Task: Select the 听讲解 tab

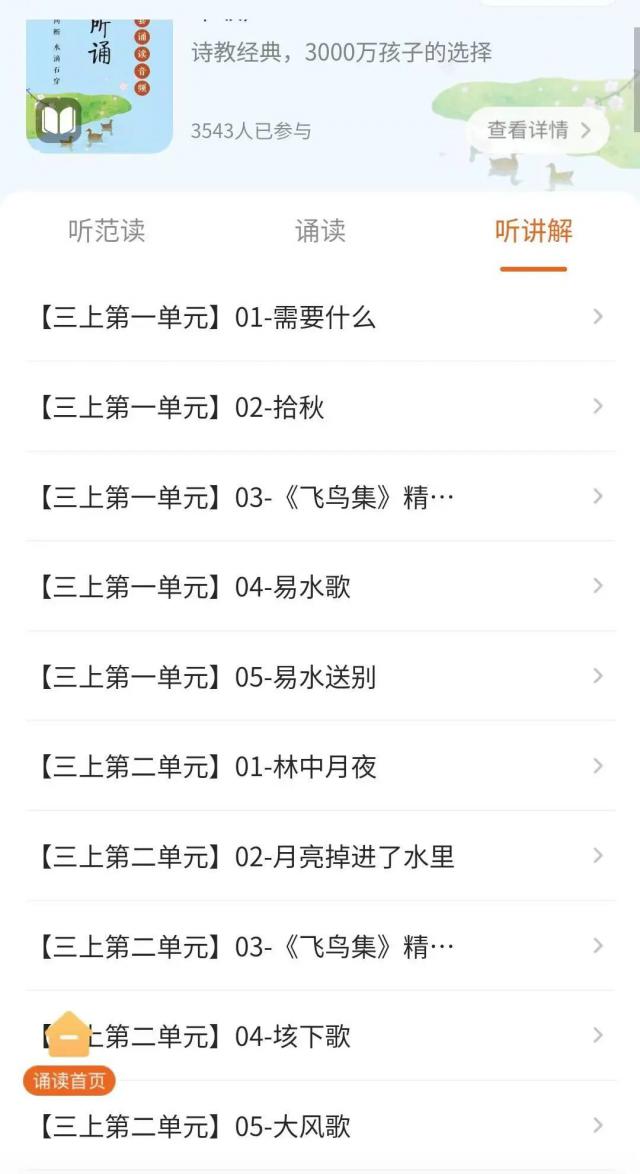Action: click(x=533, y=231)
